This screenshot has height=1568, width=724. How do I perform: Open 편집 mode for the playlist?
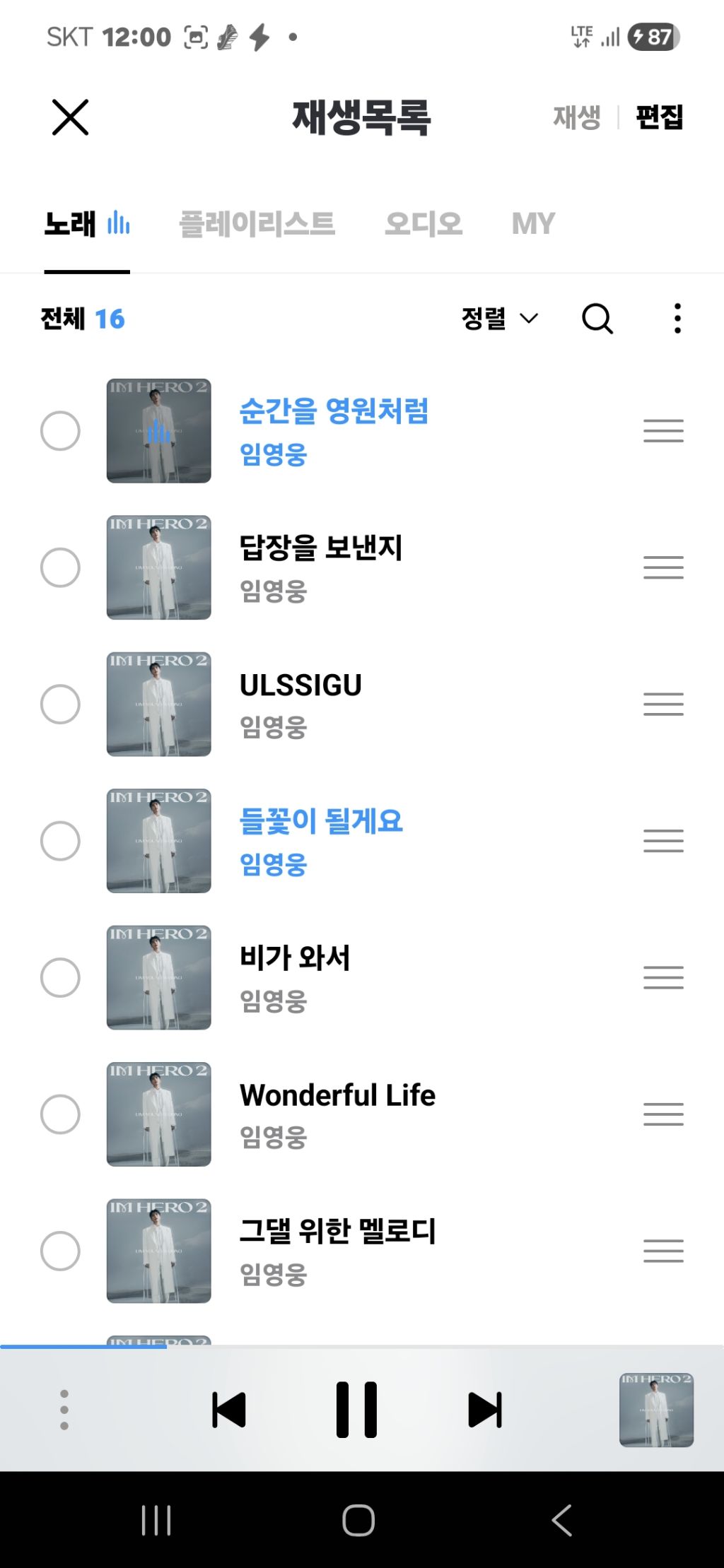point(659,117)
